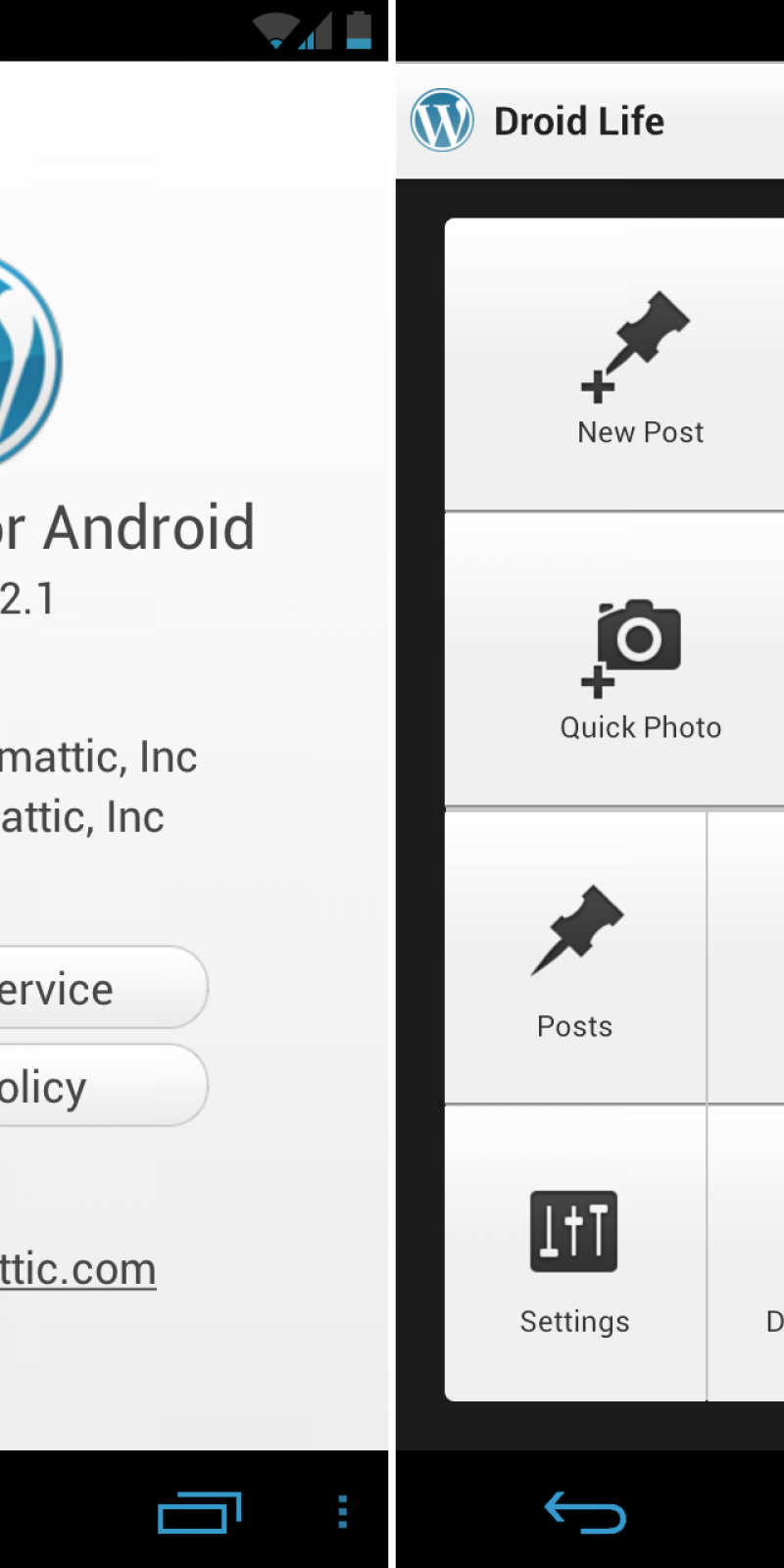Follow the automattic.com link

(x=78, y=1269)
